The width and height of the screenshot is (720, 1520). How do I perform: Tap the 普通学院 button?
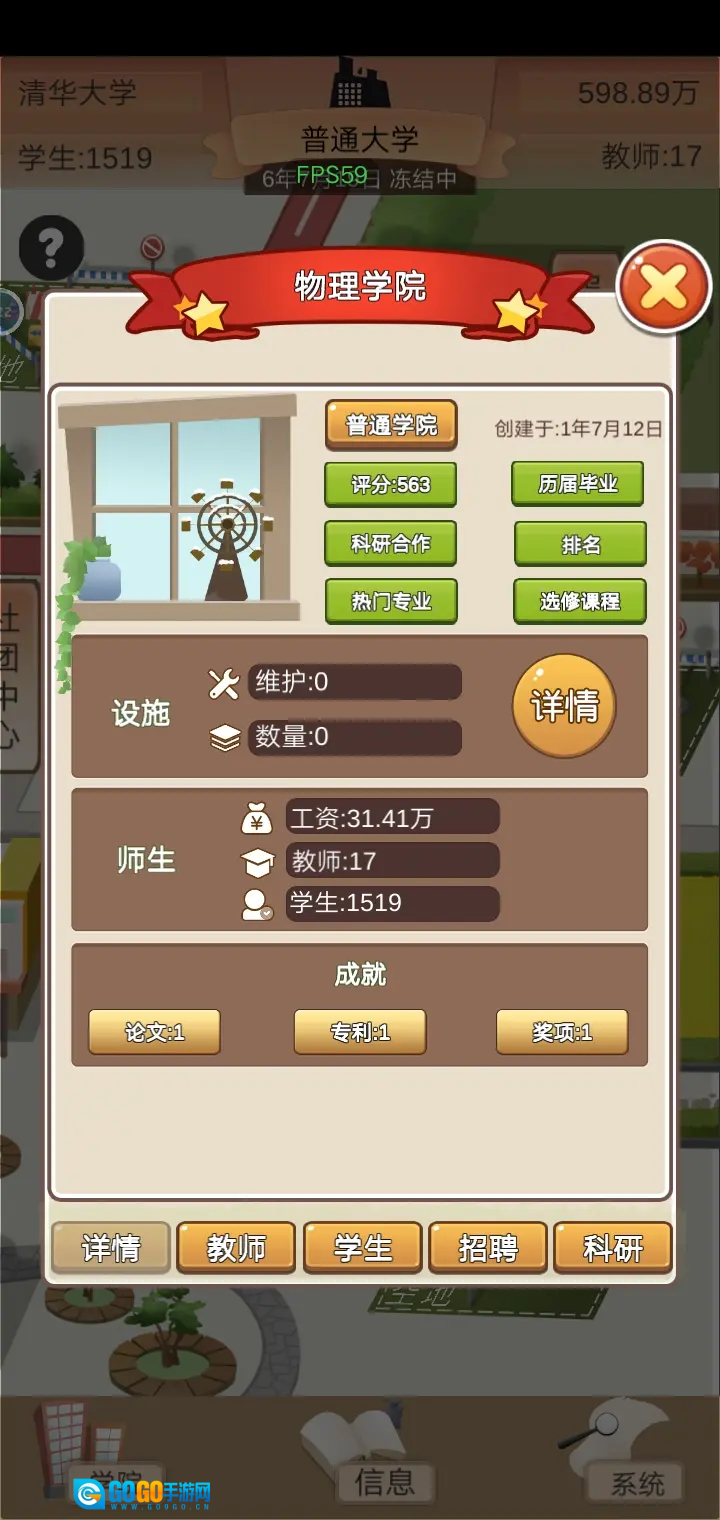click(391, 425)
